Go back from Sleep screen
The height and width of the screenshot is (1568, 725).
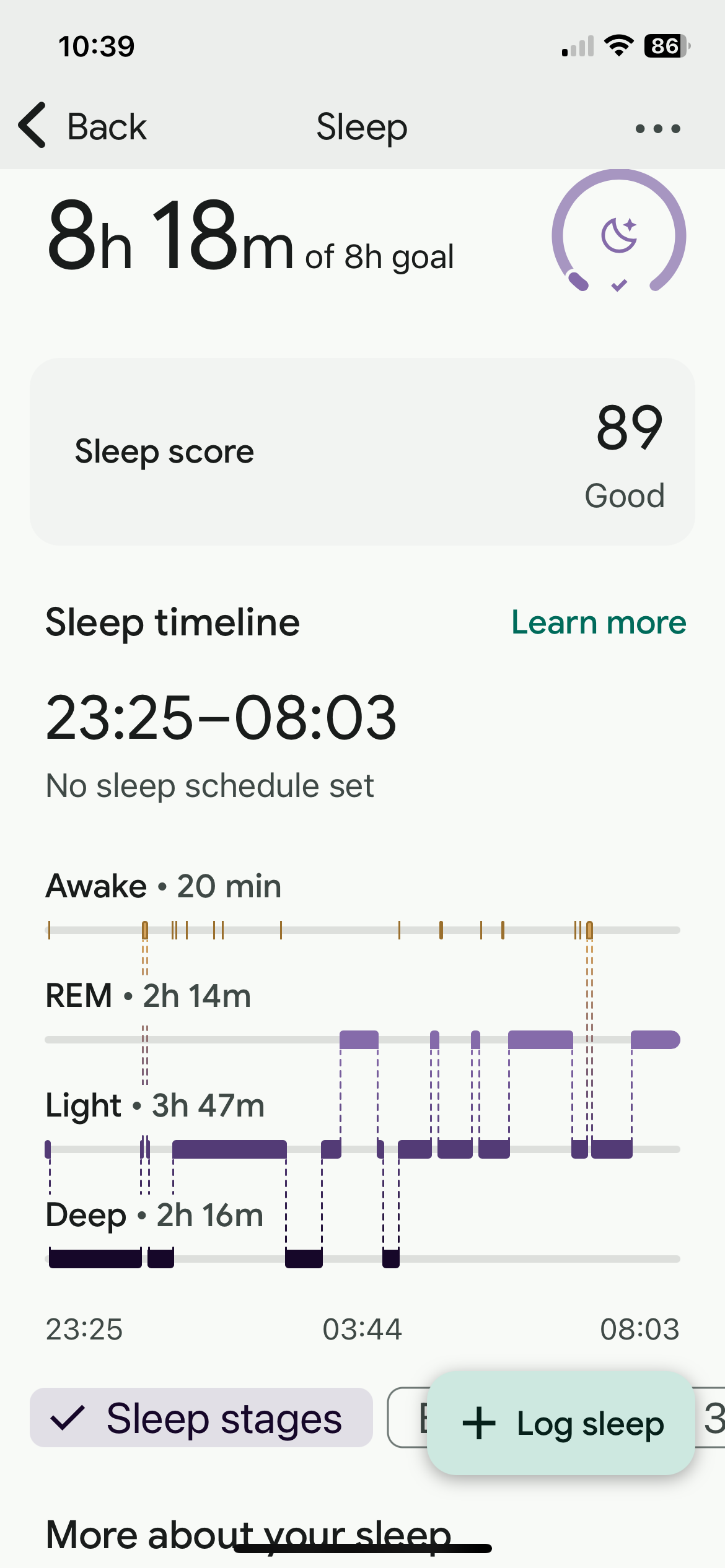pyautogui.click(x=82, y=126)
